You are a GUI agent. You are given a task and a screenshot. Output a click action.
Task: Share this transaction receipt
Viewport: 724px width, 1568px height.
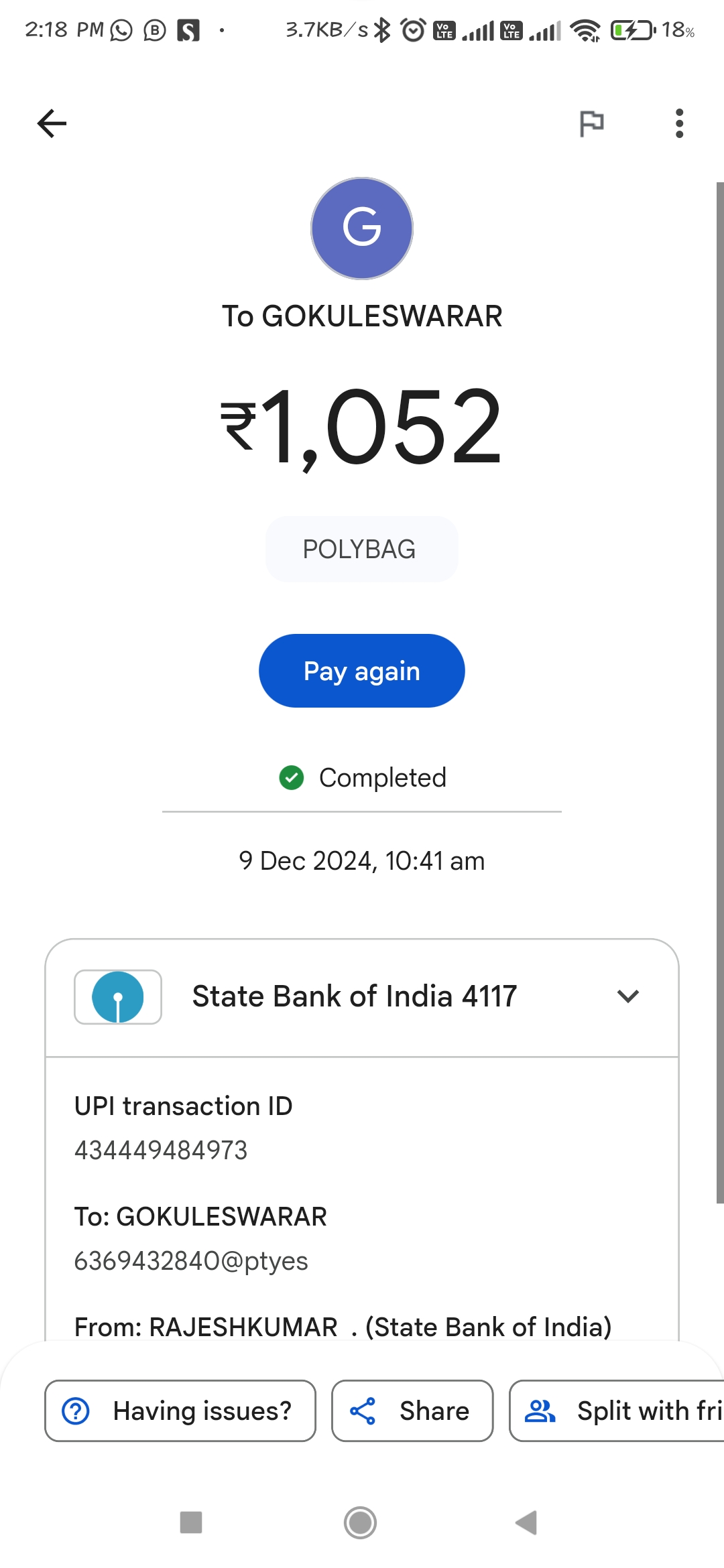[412, 1411]
